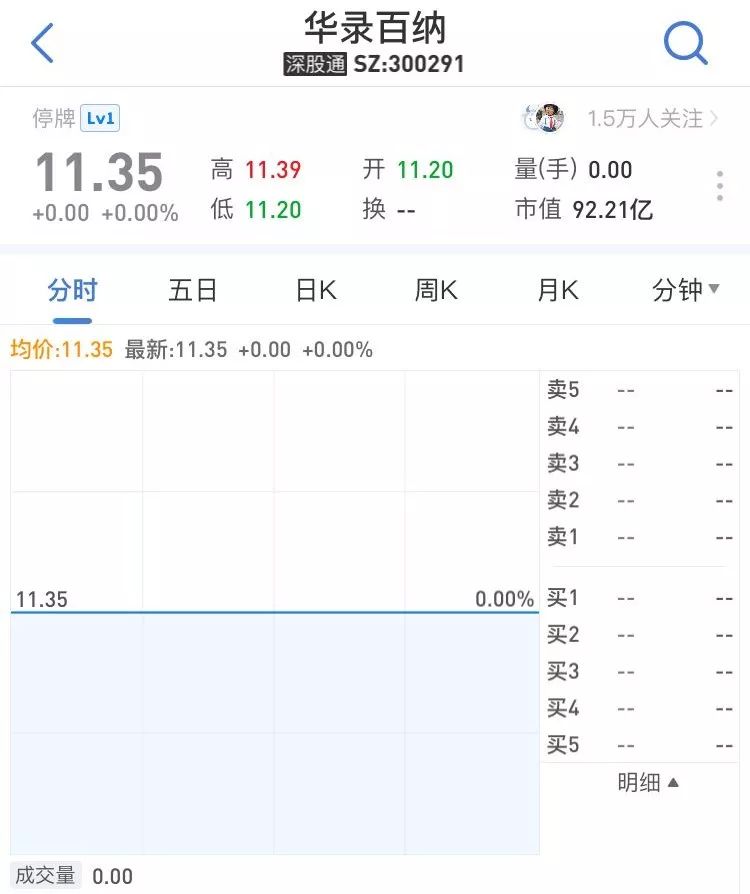Tap the 成交量 volume indicator label
This screenshot has width=750, height=894.
click(x=46, y=876)
